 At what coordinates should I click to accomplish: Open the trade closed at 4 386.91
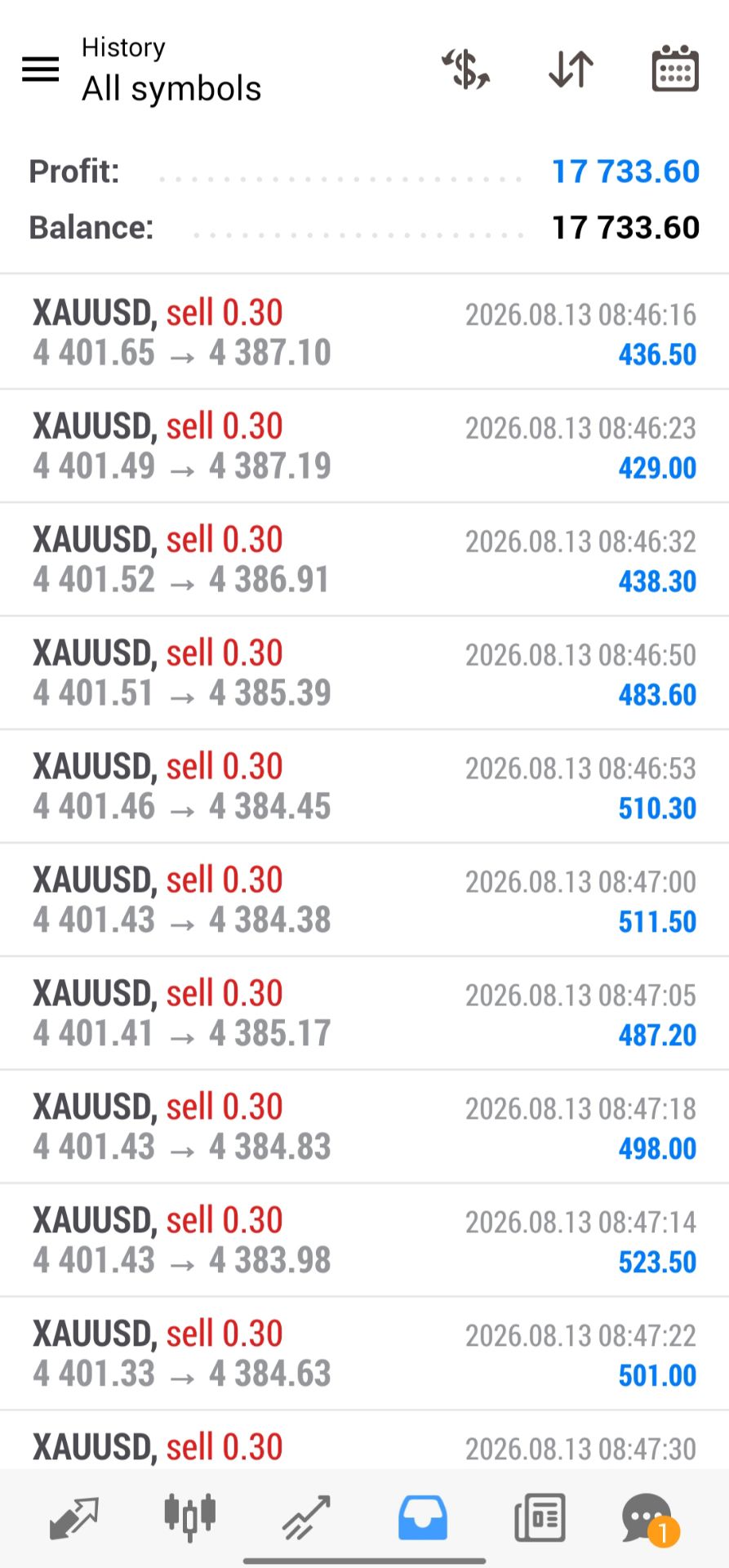364,559
